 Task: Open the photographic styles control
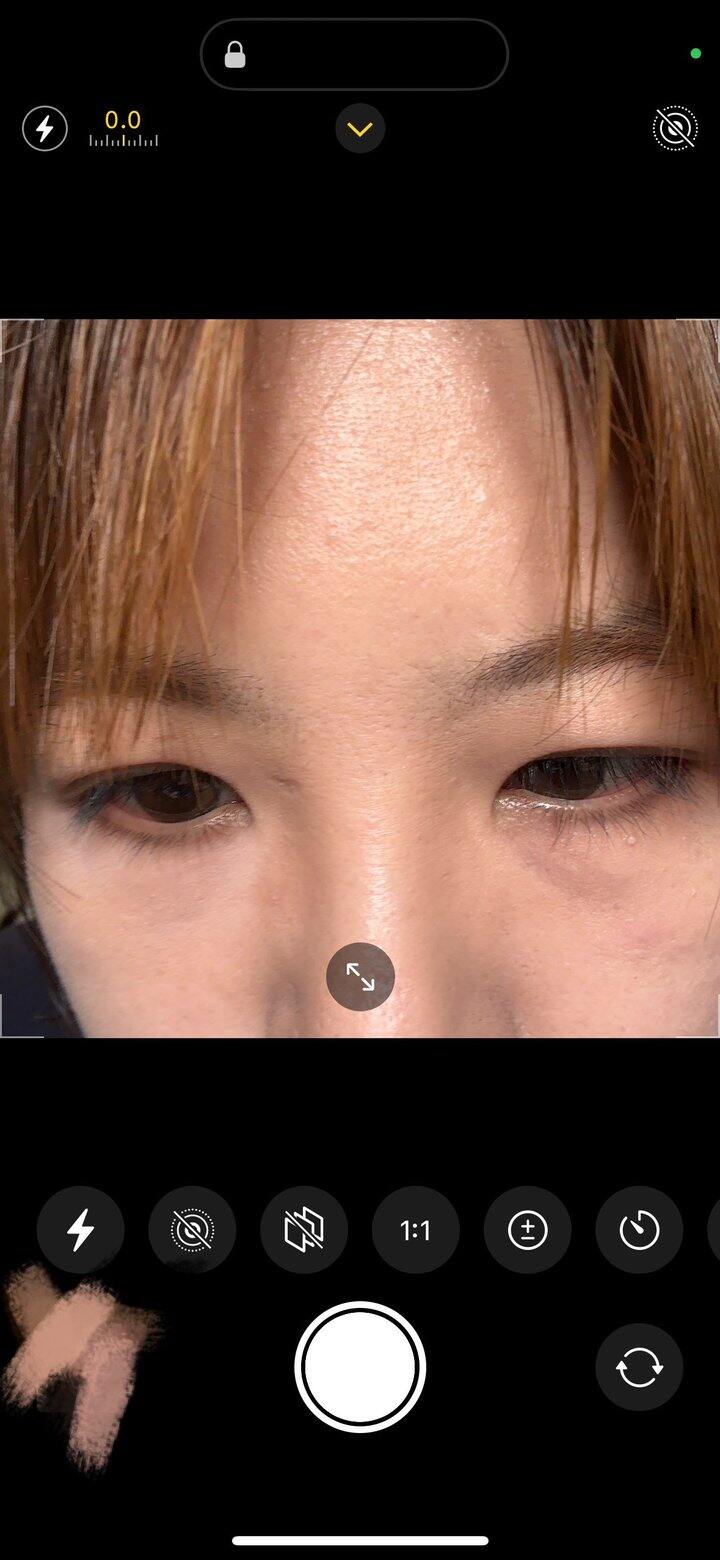point(304,1230)
